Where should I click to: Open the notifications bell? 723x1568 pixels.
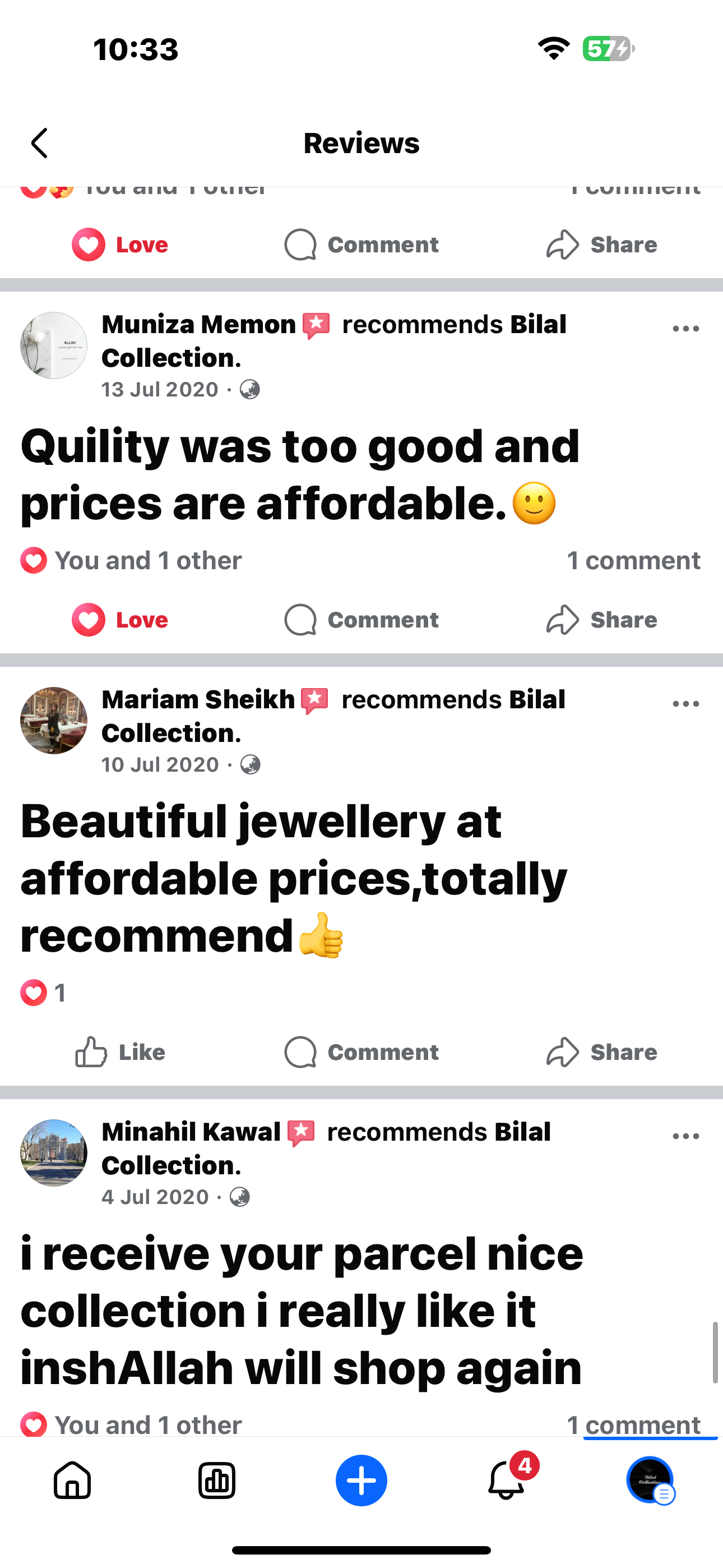point(506,1481)
